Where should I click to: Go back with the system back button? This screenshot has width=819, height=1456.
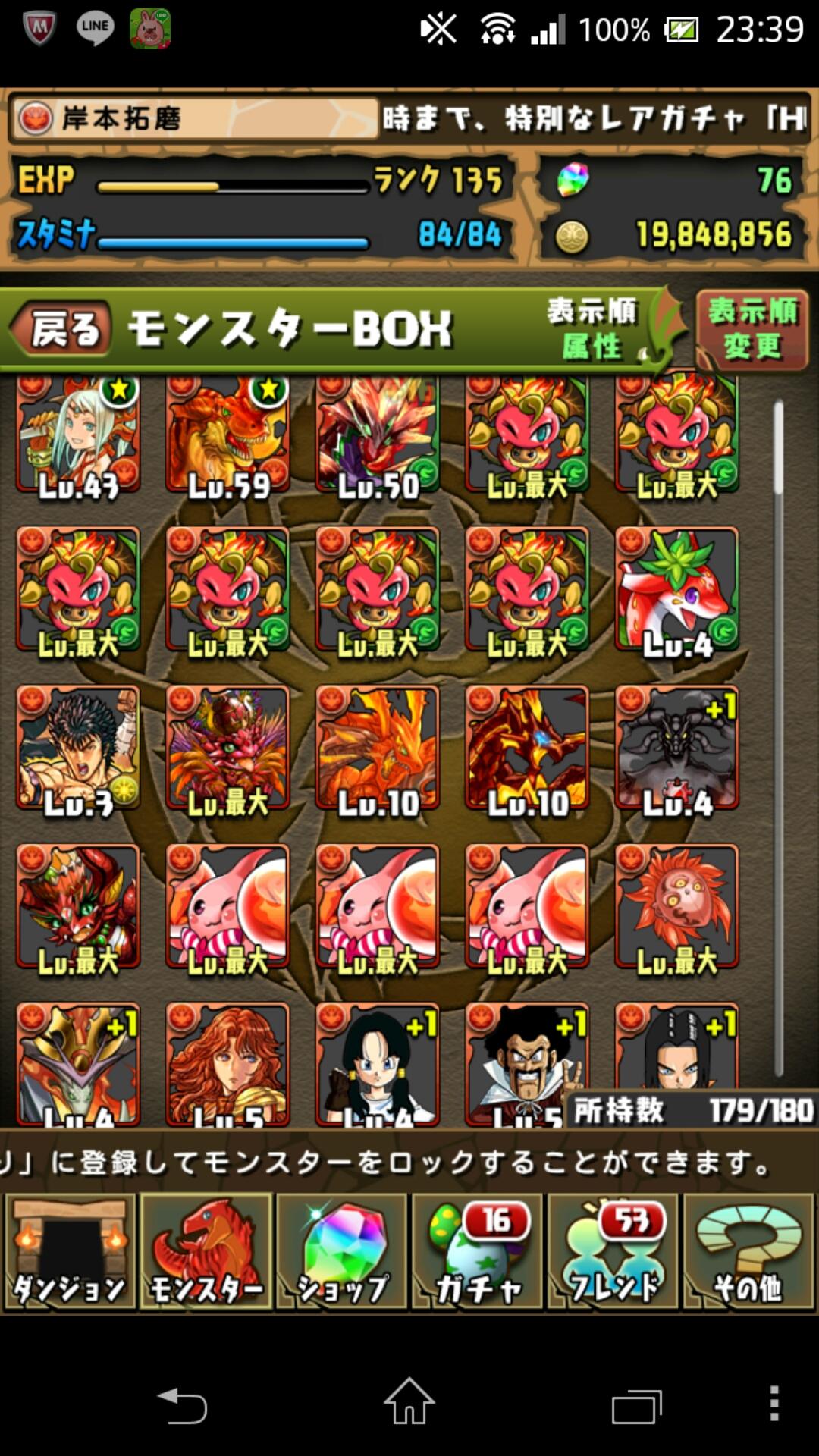coord(182,1407)
